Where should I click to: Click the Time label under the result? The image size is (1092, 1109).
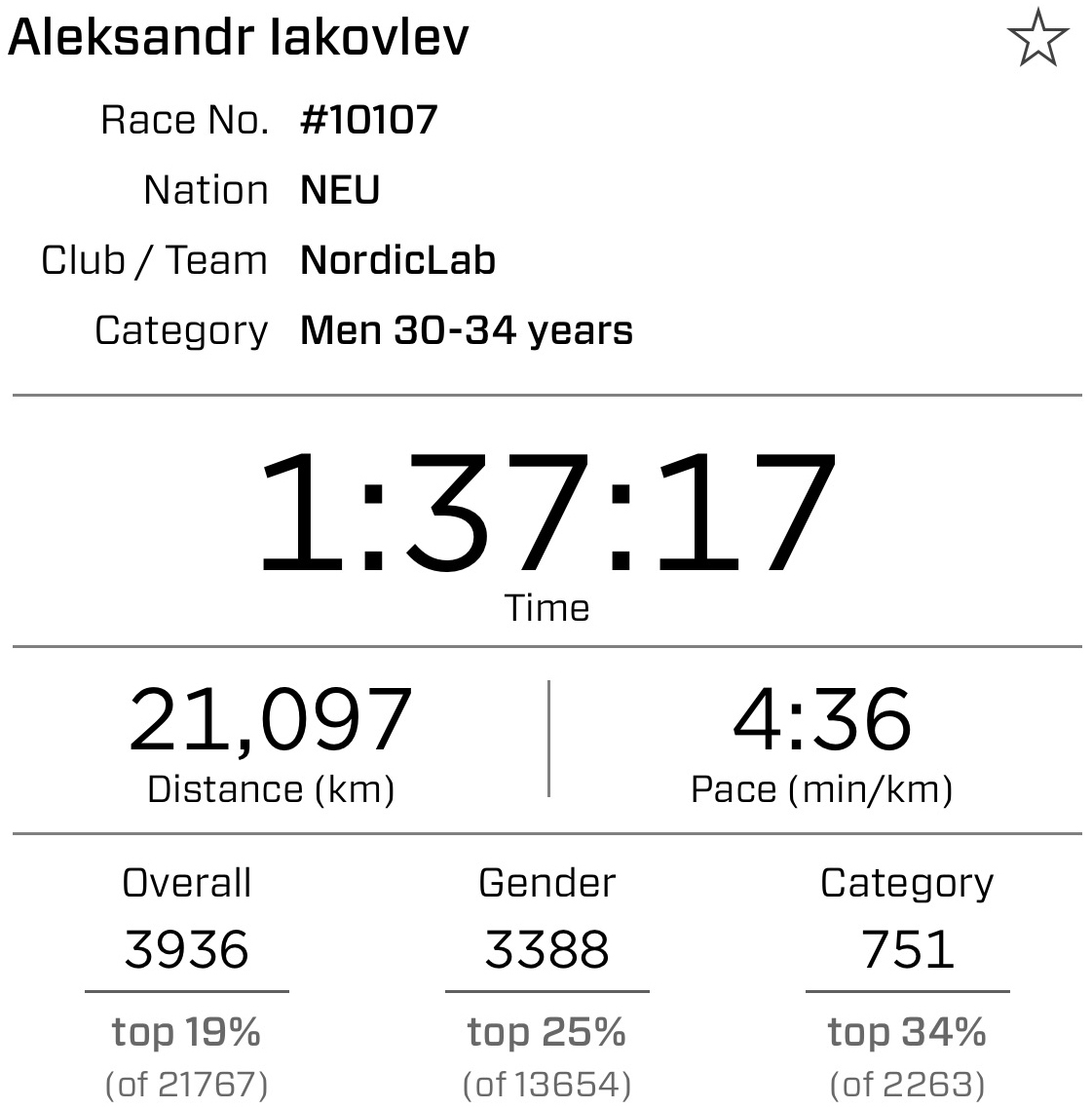pyautogui.click(x=548, y=607)
